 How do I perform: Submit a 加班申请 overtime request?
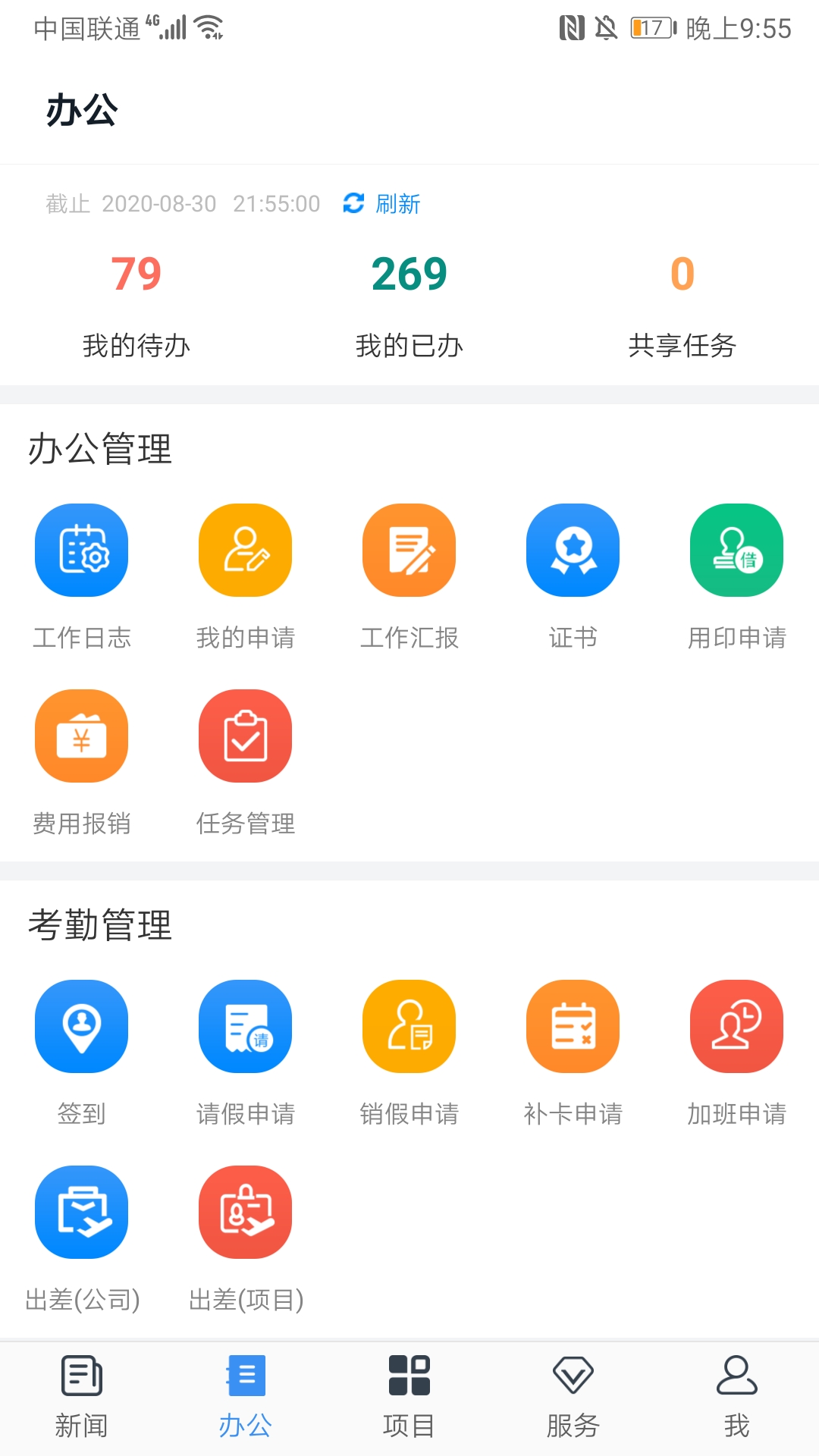[x=736, y=1028]
